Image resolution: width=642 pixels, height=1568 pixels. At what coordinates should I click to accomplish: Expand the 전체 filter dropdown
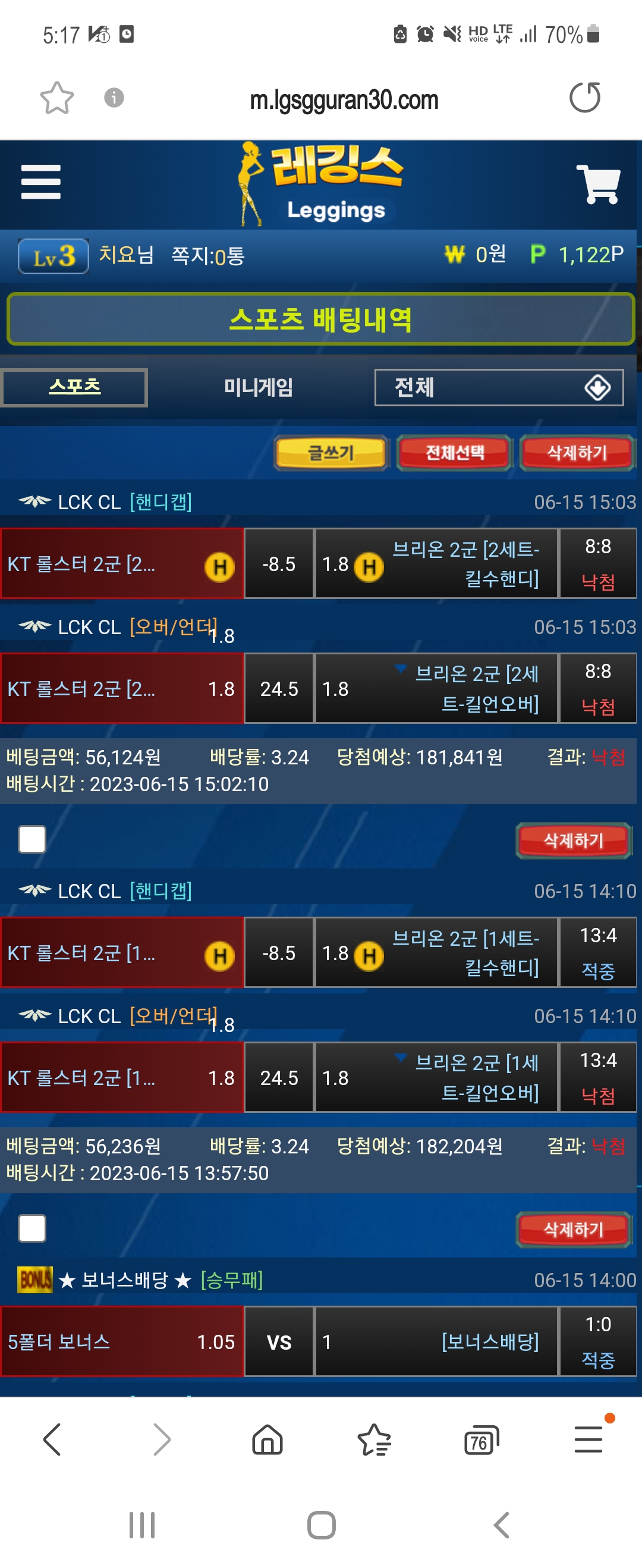[x=498, y=387]
